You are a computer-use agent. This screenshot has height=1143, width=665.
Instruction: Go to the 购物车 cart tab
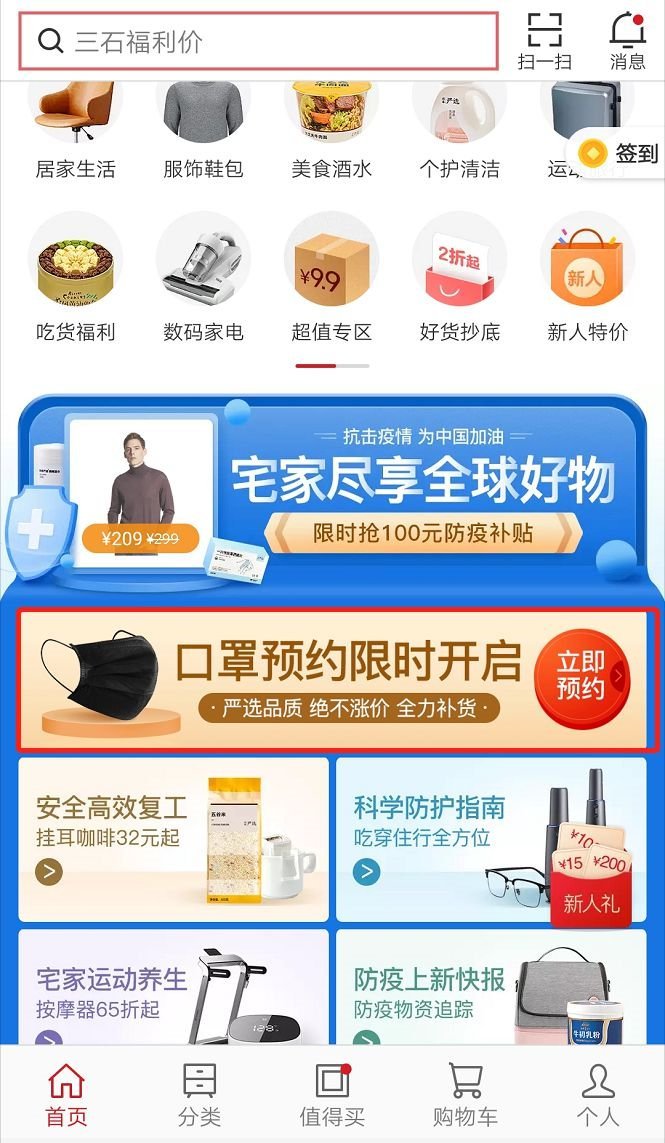pos(465,1095)
